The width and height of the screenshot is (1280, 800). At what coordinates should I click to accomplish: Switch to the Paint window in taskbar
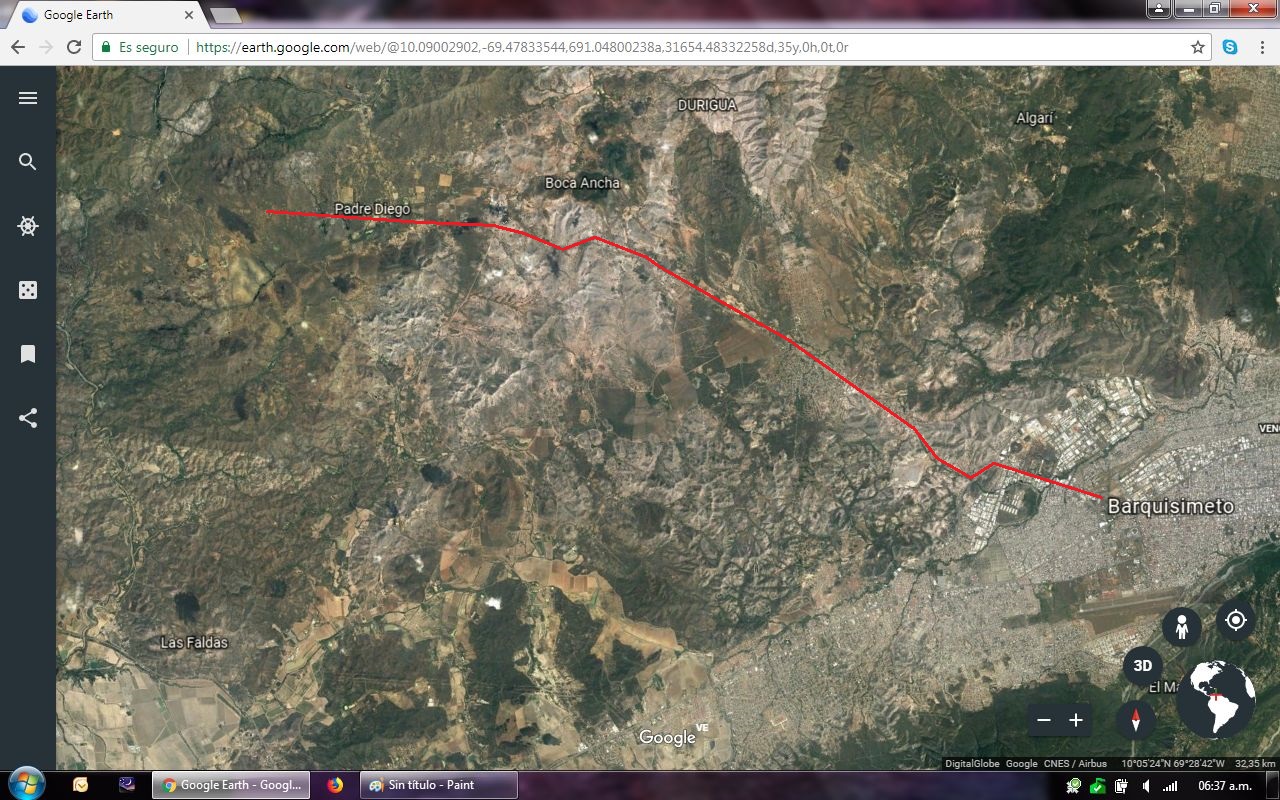click(x=439, y=785)
